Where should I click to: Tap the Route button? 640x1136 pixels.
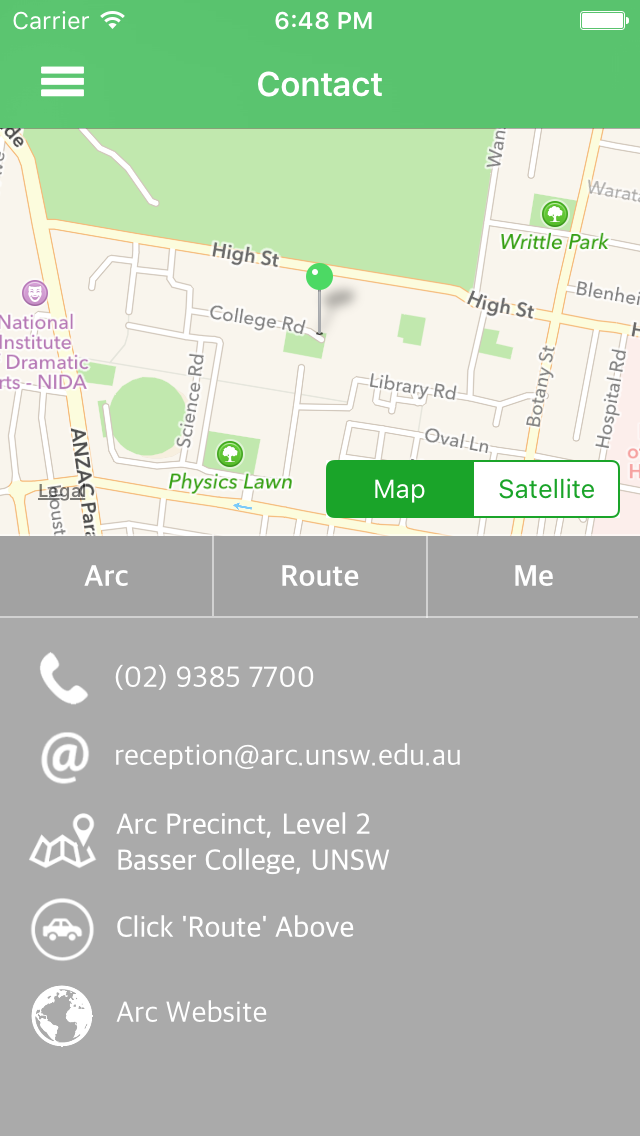click(x=320, y=576)
